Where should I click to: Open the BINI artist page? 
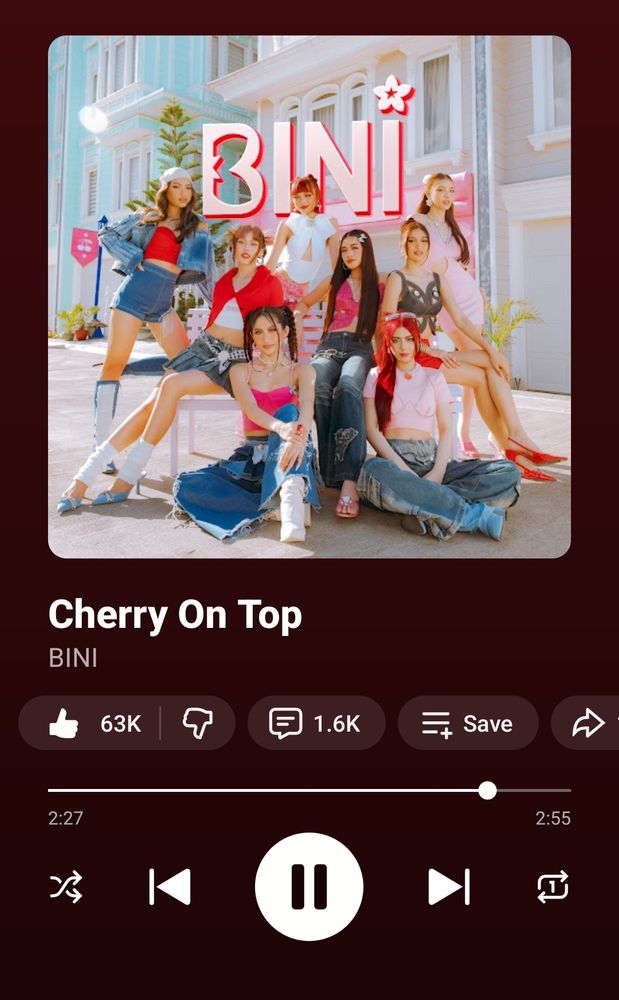(73, 659)
